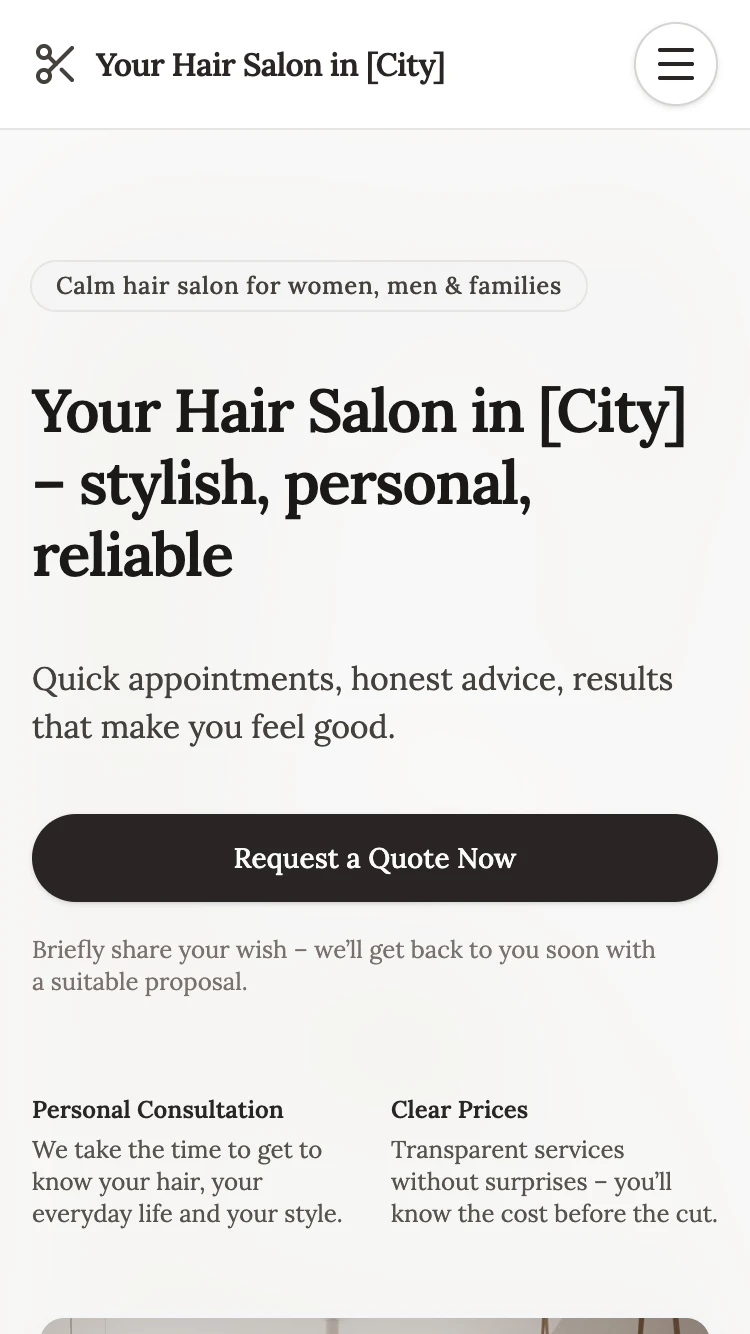Open the hamburger navigation menu
This screenshot has width=750, height=1334.
coord(676,64)
